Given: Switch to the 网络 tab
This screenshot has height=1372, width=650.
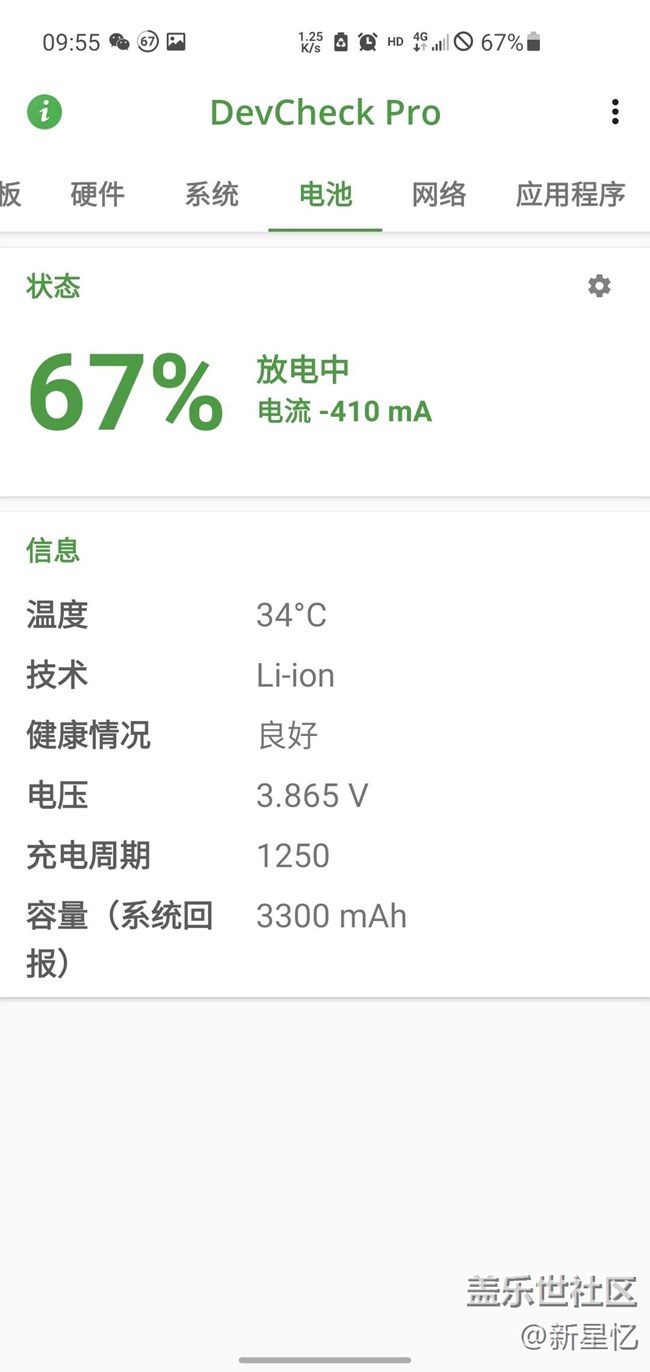Looking at the screenshot, I should tap(439, 194).
